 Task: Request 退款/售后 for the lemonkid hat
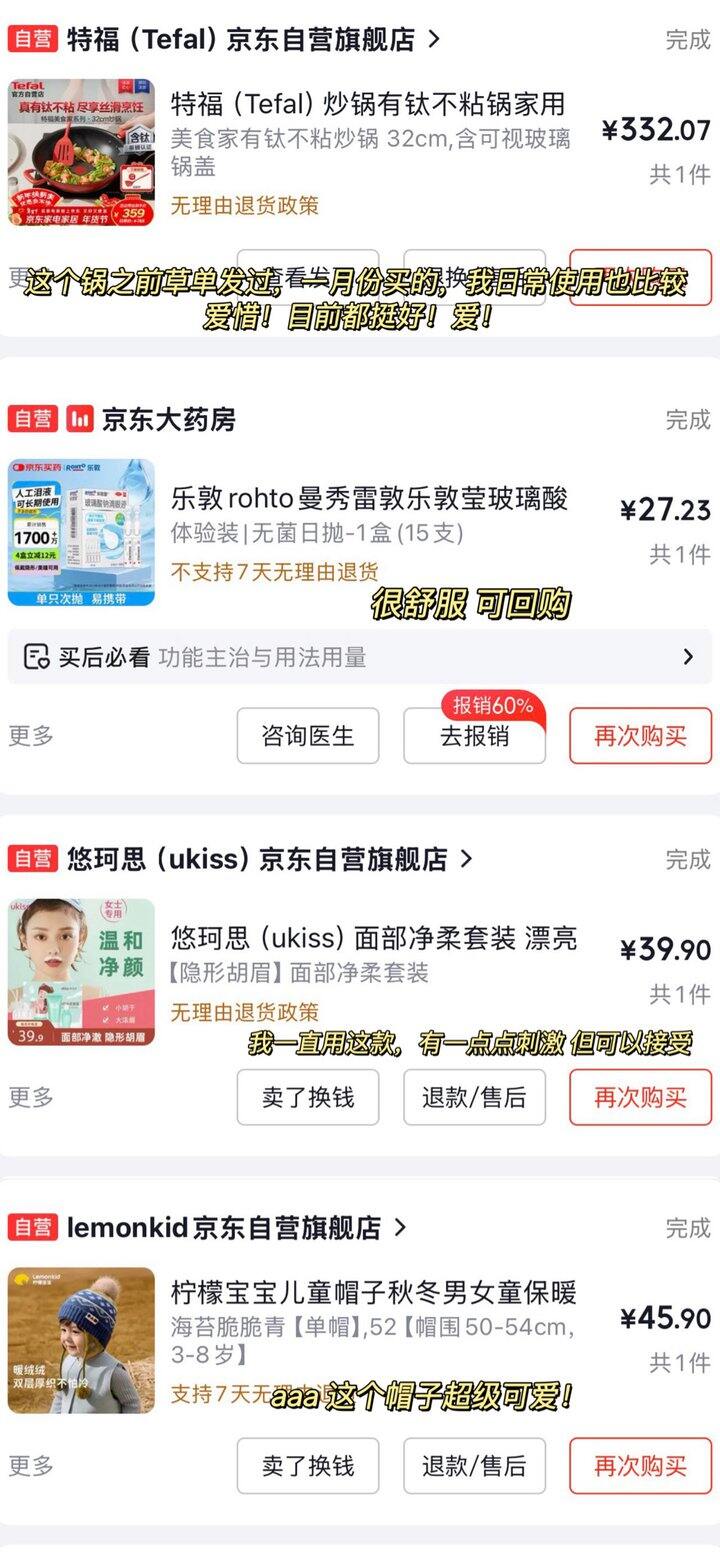click(474, 1466)
